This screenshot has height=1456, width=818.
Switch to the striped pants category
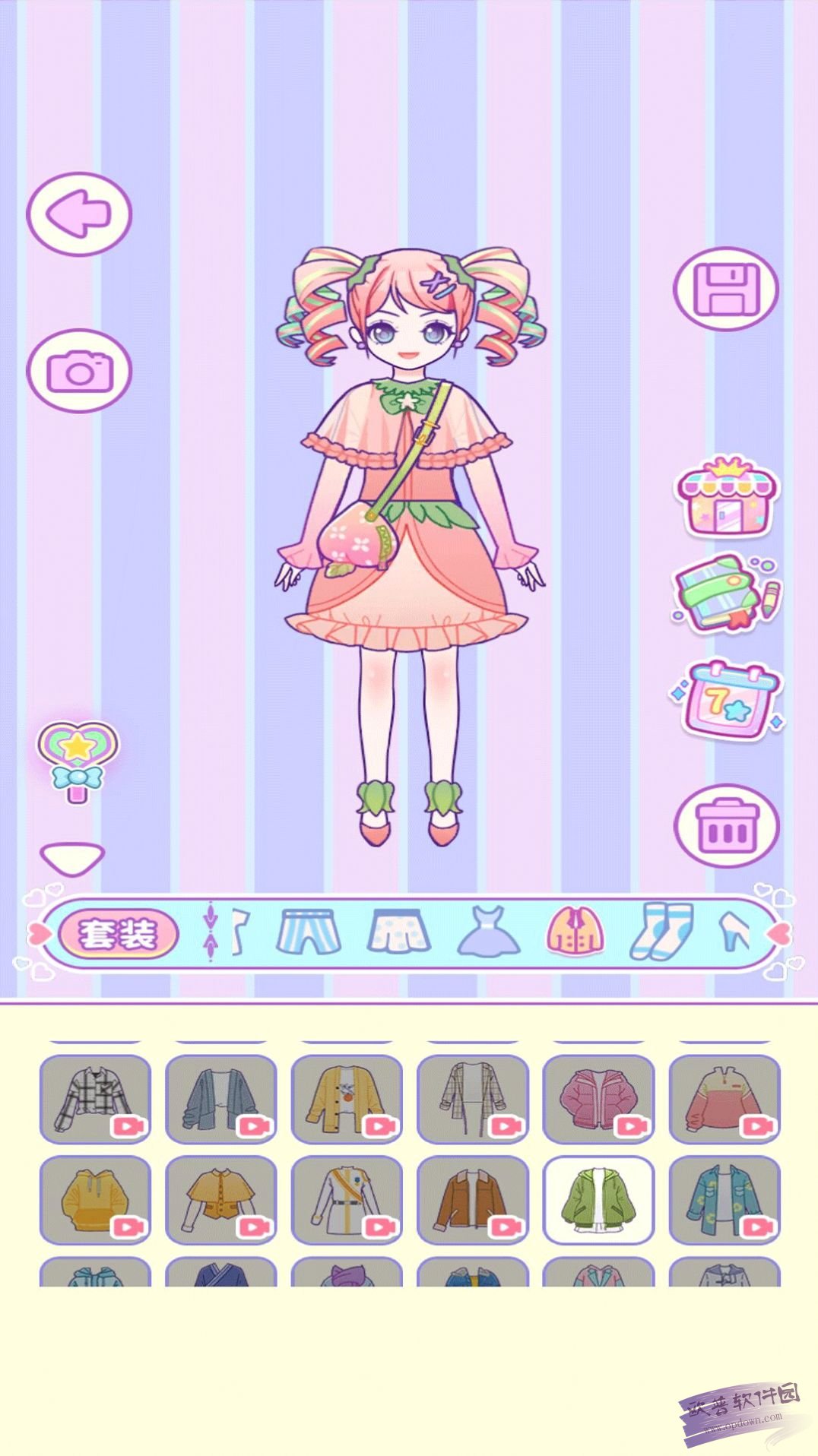(306, 932)
